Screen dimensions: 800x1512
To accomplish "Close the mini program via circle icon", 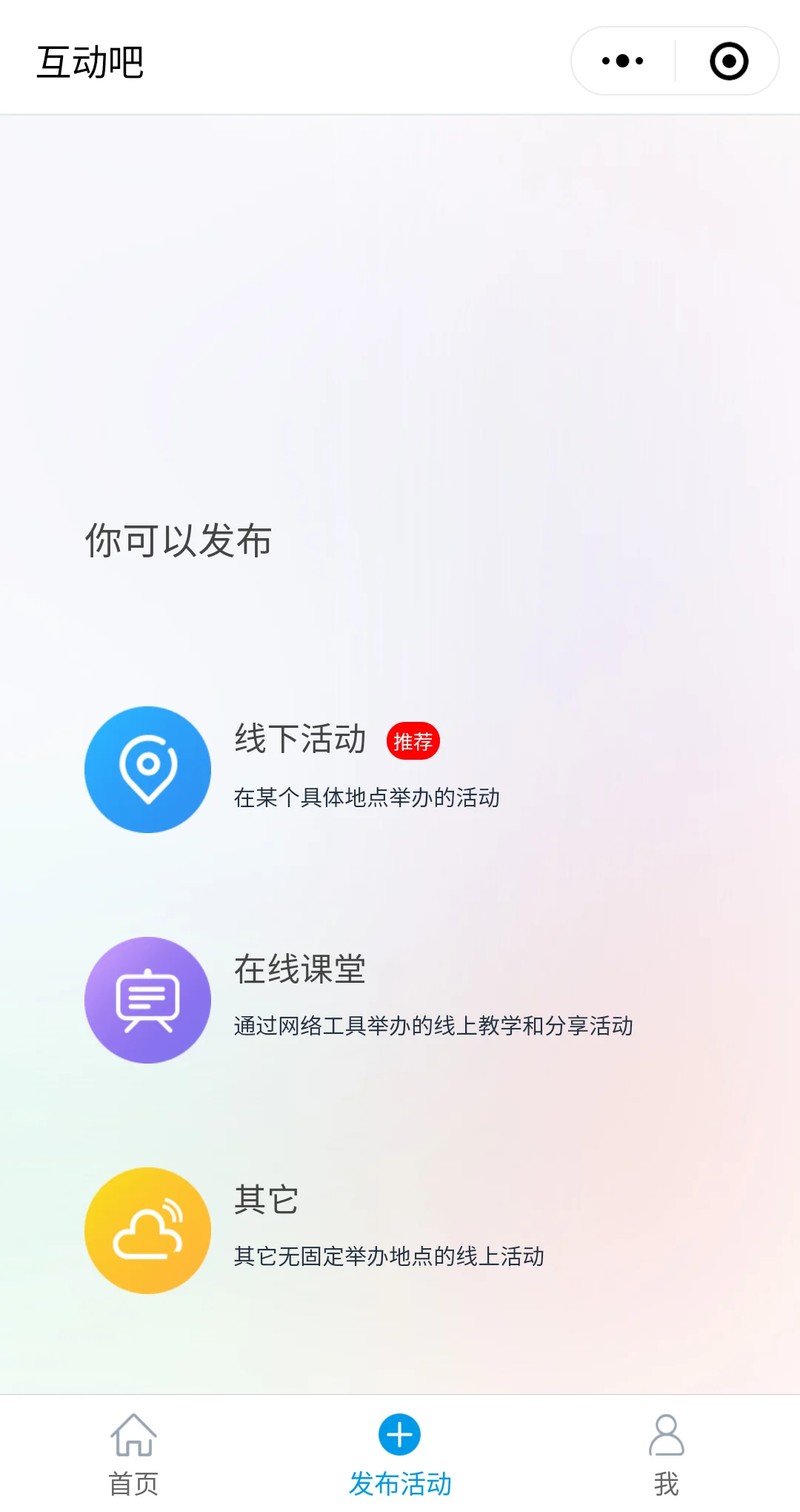I will coord(729,61).
